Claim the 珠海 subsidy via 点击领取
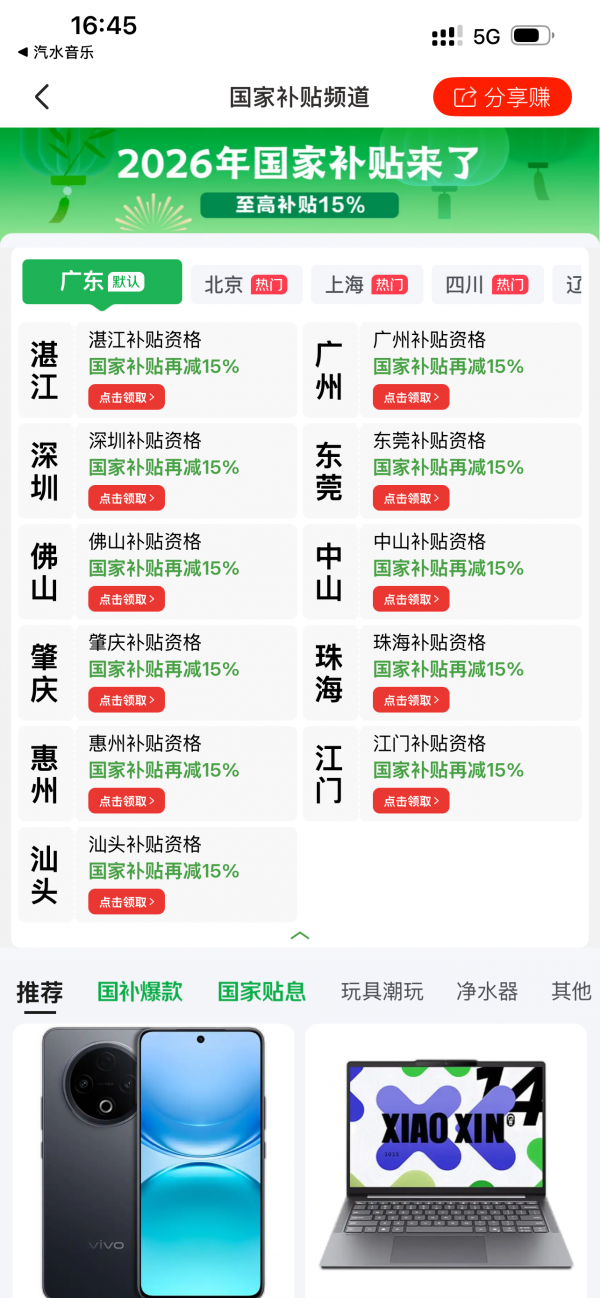Image resolution: width=600 pixels, height=1298 pixels. click(411, 700)
